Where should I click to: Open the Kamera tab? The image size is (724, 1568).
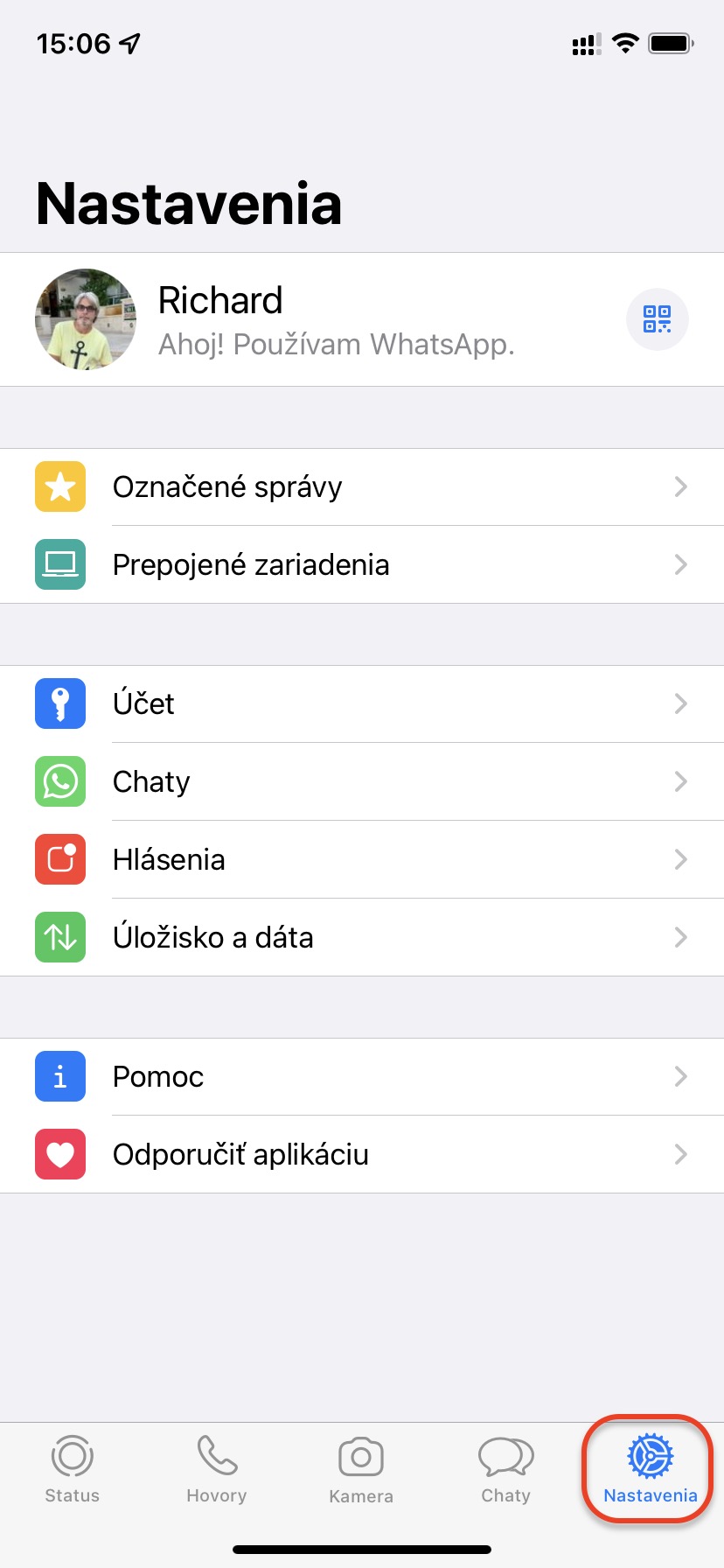pos(361,1470)
